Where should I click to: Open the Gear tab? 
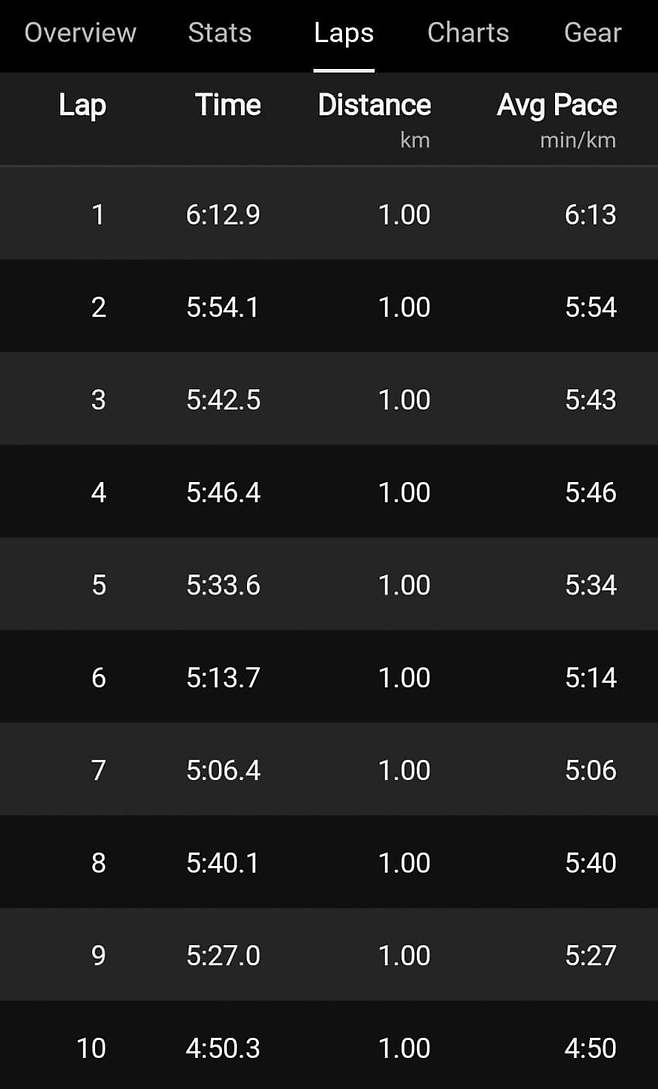592,33
